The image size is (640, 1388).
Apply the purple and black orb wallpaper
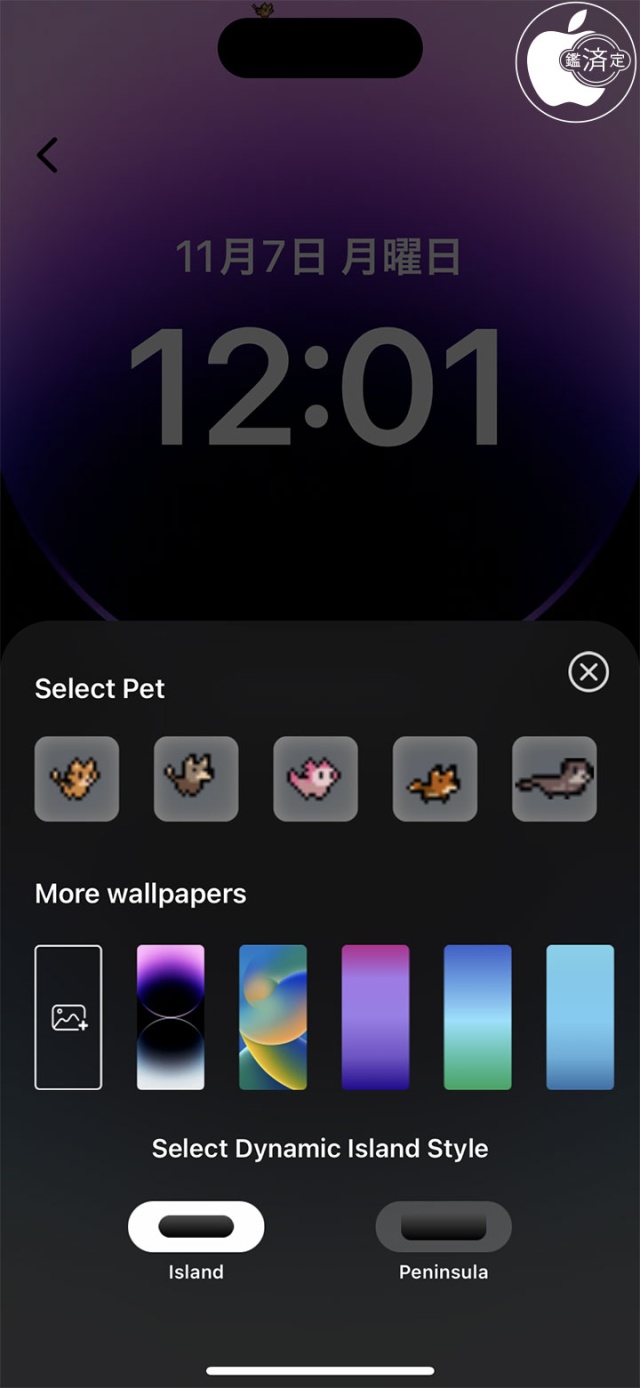[170, 1017]
